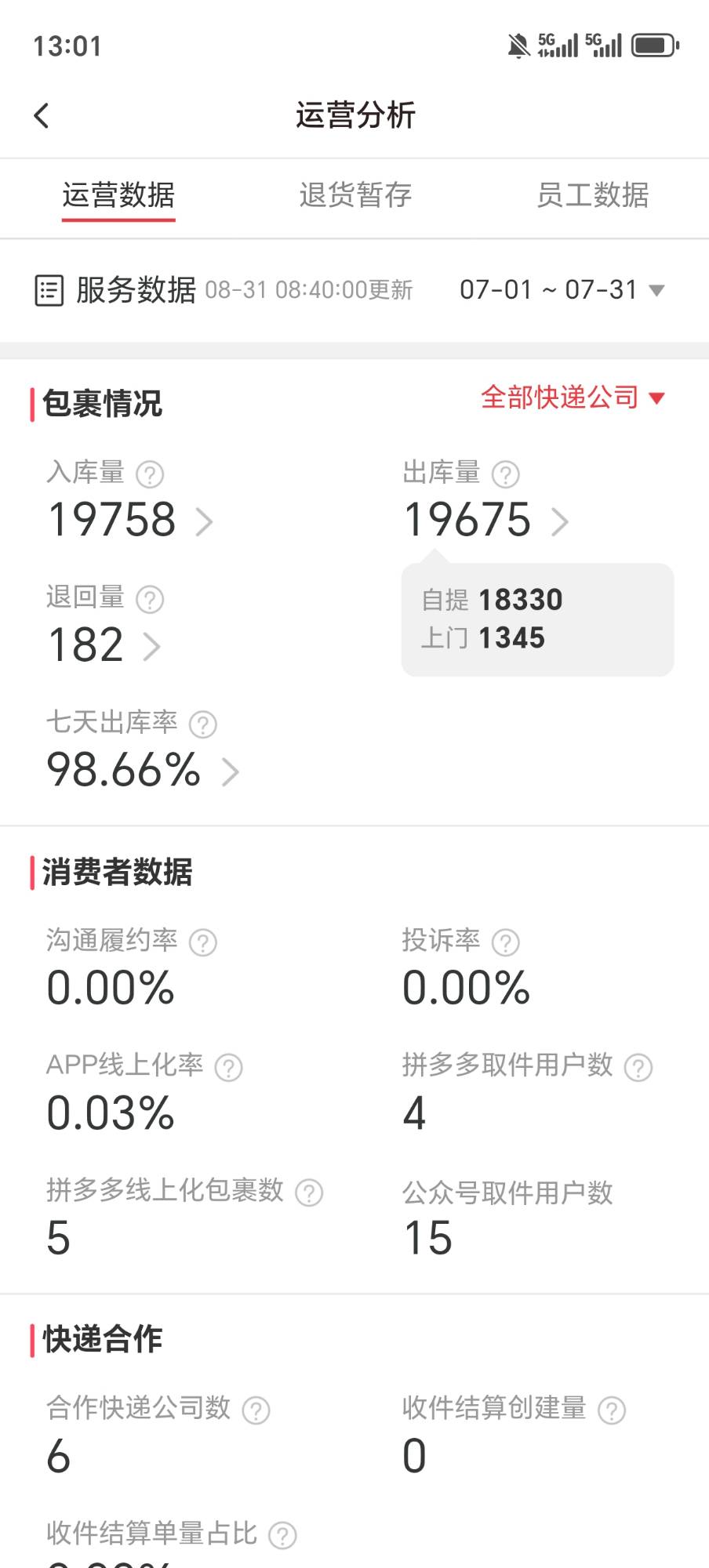Open 入库量 19758 details
Viewport: 709px width, 1568px height.
tap(129, 520)
